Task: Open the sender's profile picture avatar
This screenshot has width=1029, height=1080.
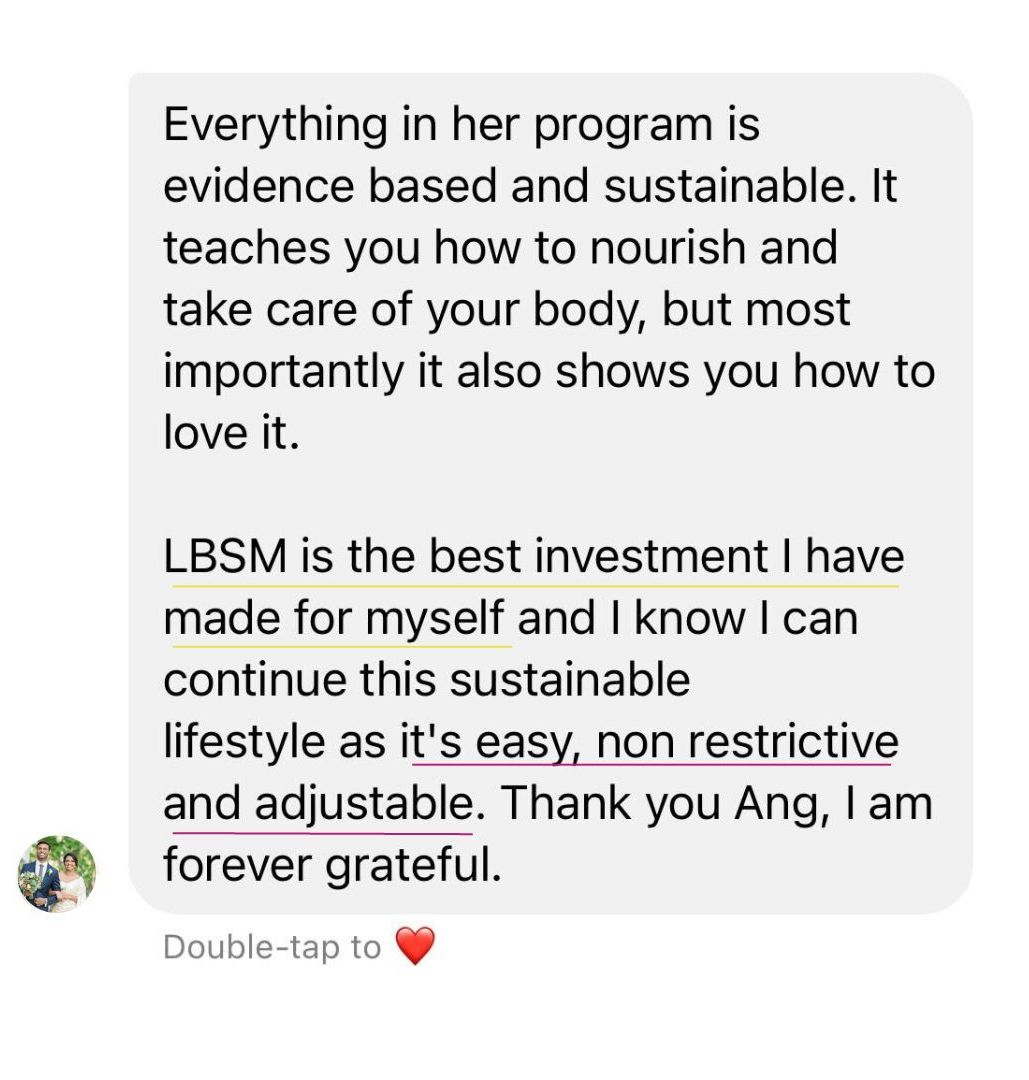Action: [57, 873]
